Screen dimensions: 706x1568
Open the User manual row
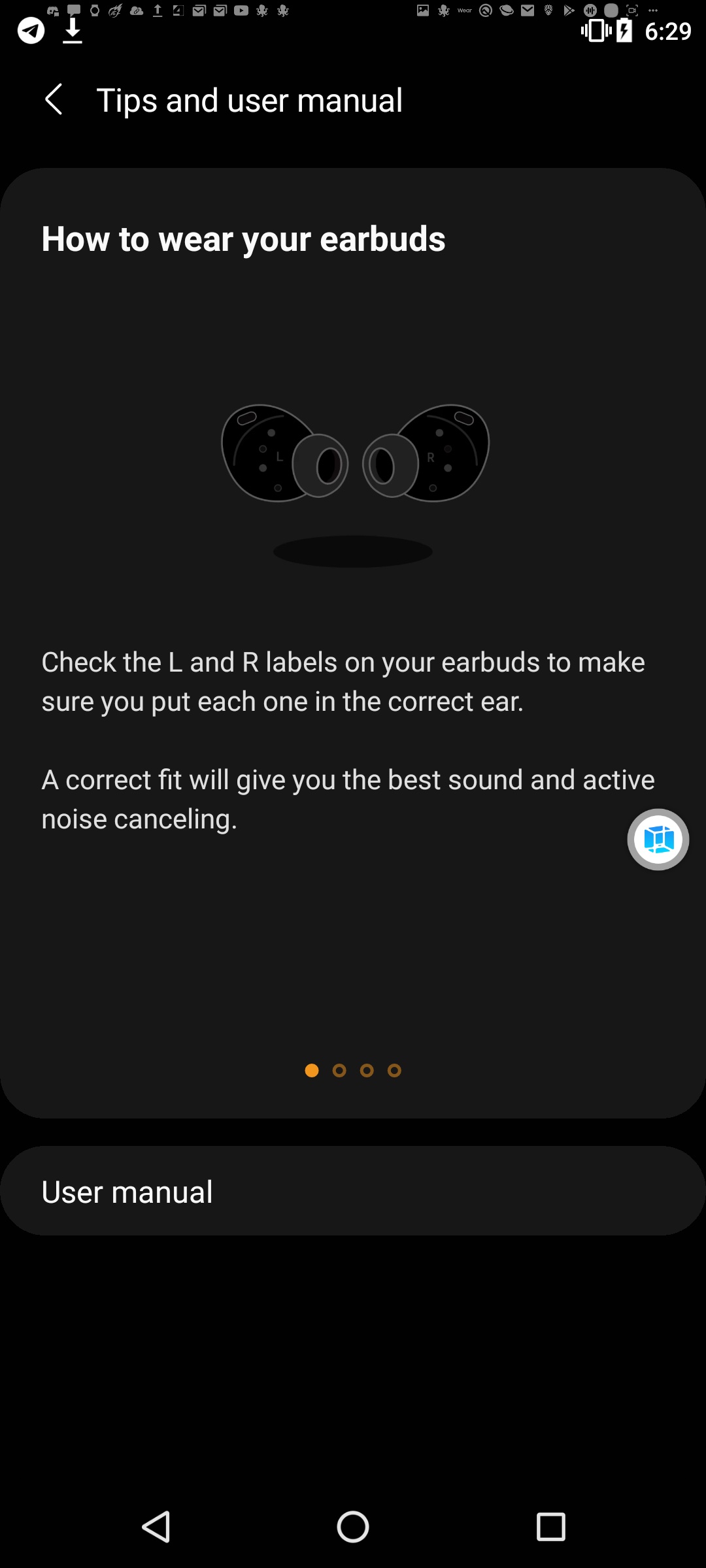pos(353,1191)
